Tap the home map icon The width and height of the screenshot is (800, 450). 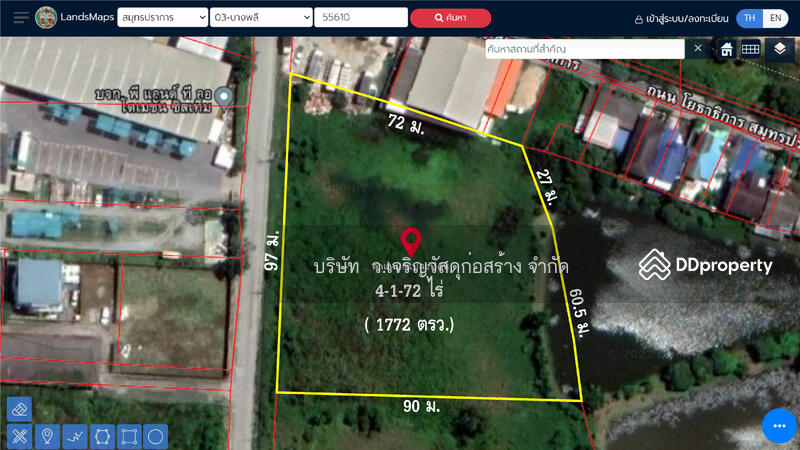click(727, 48)
